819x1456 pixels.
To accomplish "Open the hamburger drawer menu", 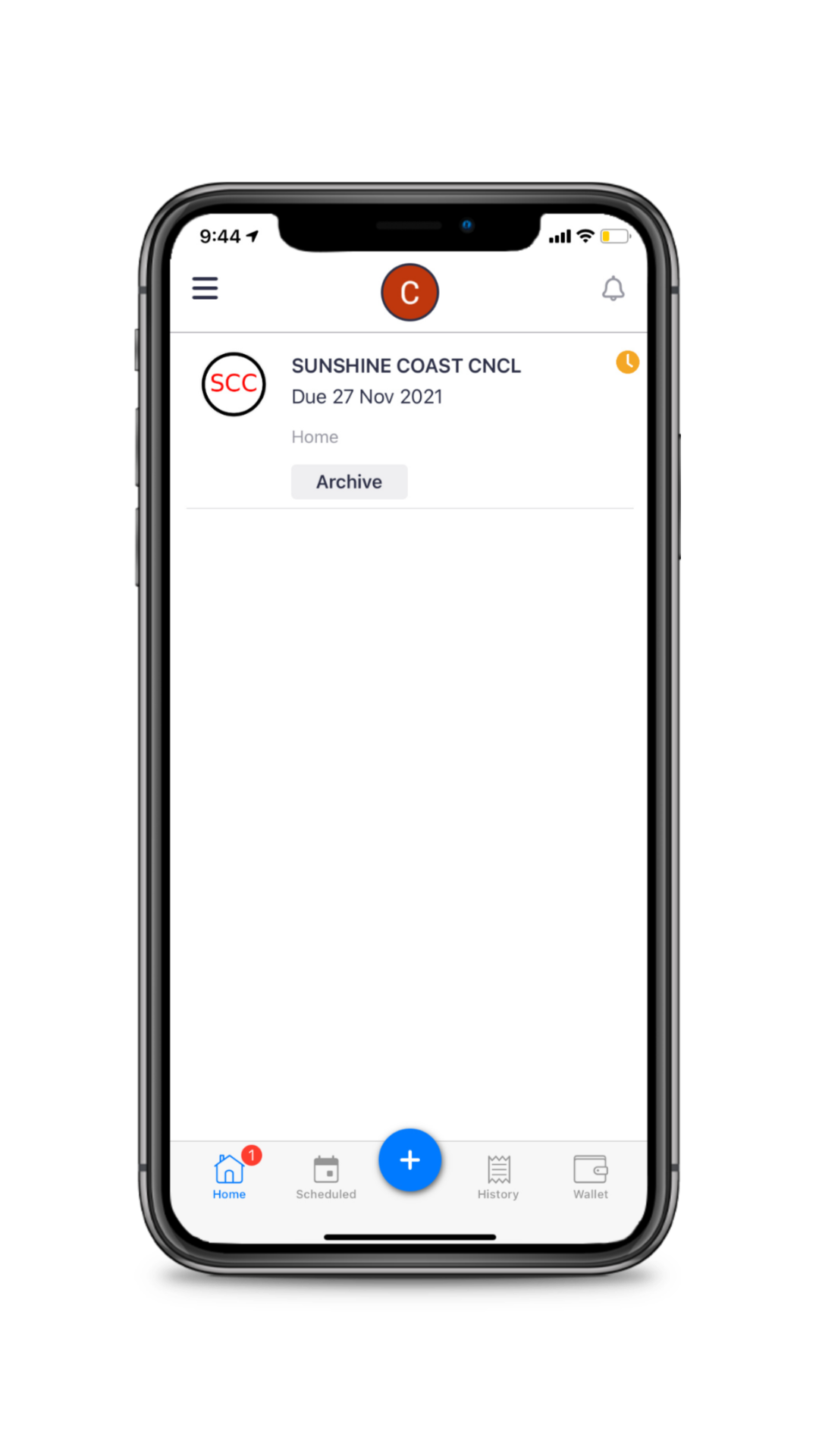I will click(x=205, y=288).
